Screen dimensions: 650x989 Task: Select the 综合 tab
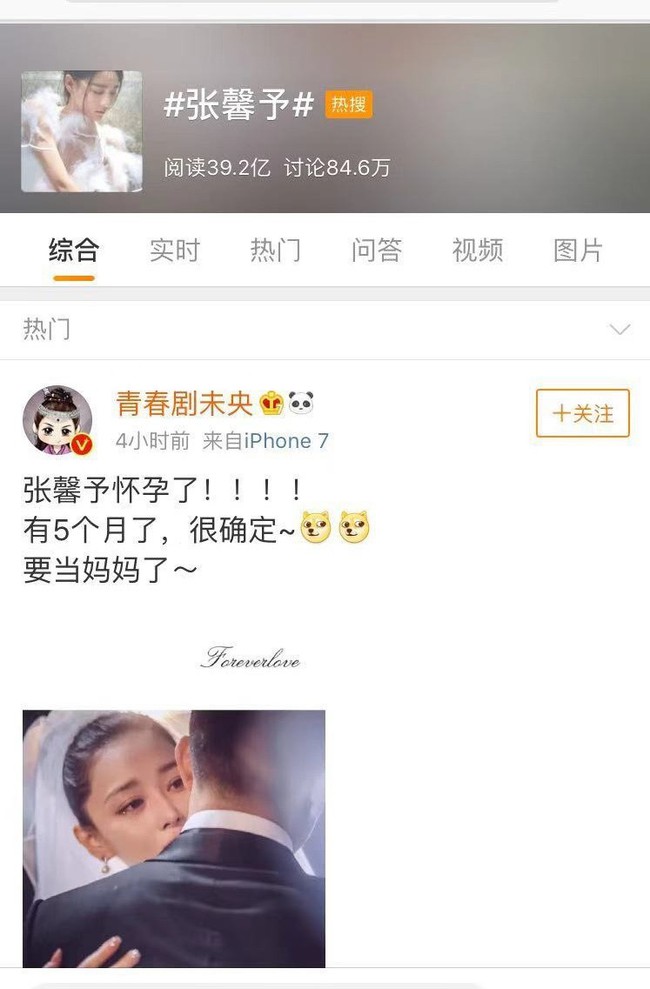[73, 250]
